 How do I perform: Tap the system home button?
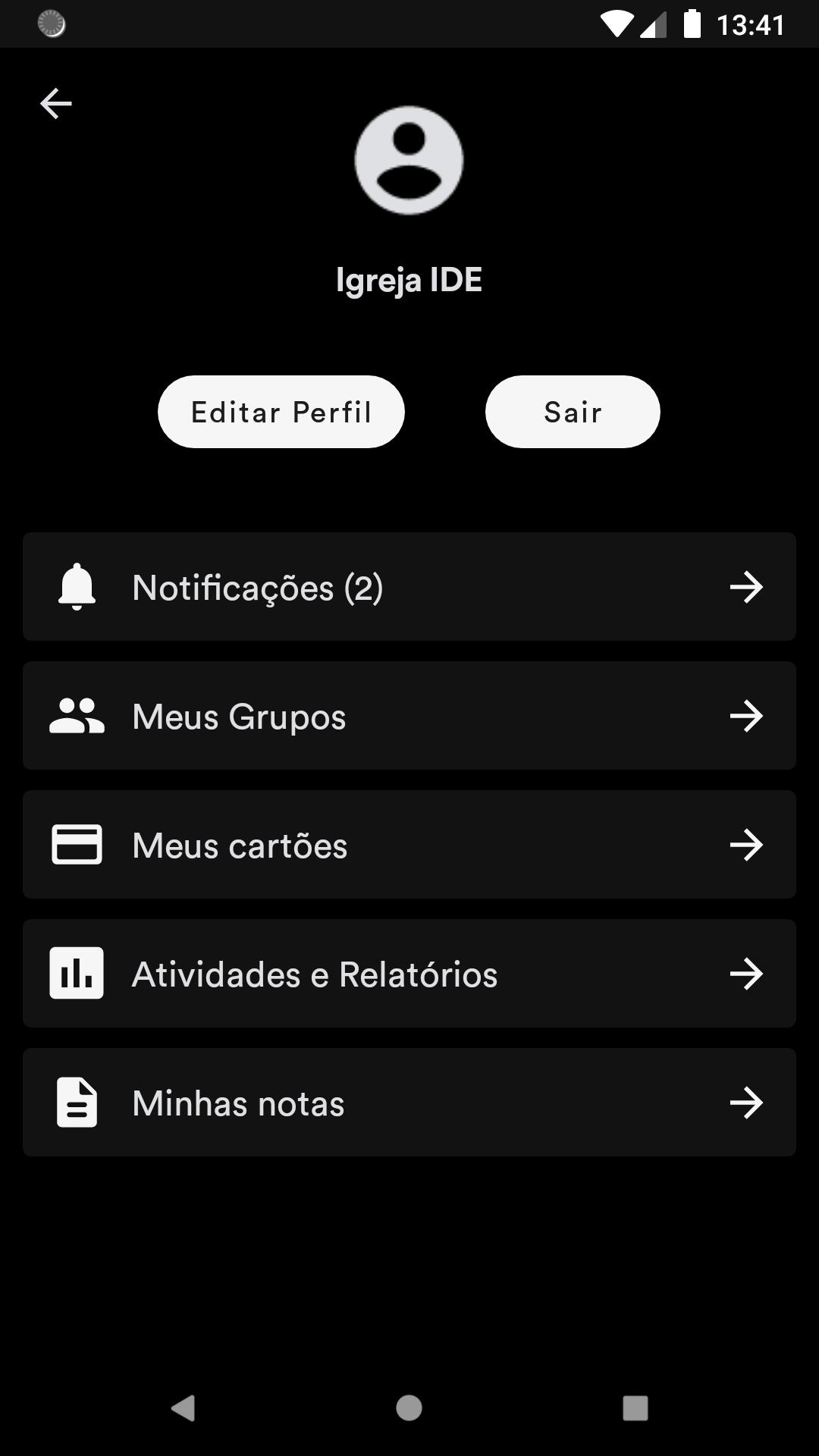409,1408
